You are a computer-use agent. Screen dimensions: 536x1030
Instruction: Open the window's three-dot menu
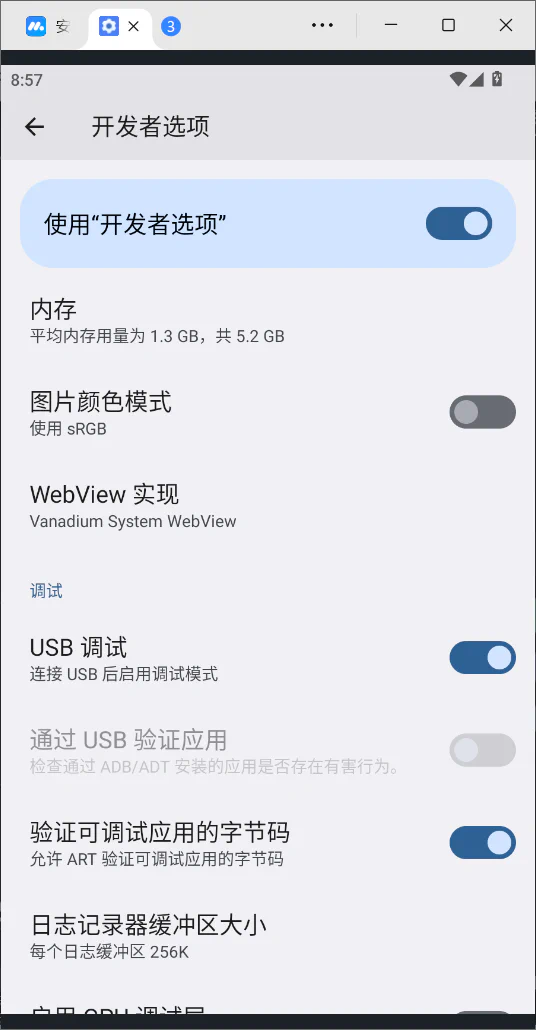pos(323,26)
